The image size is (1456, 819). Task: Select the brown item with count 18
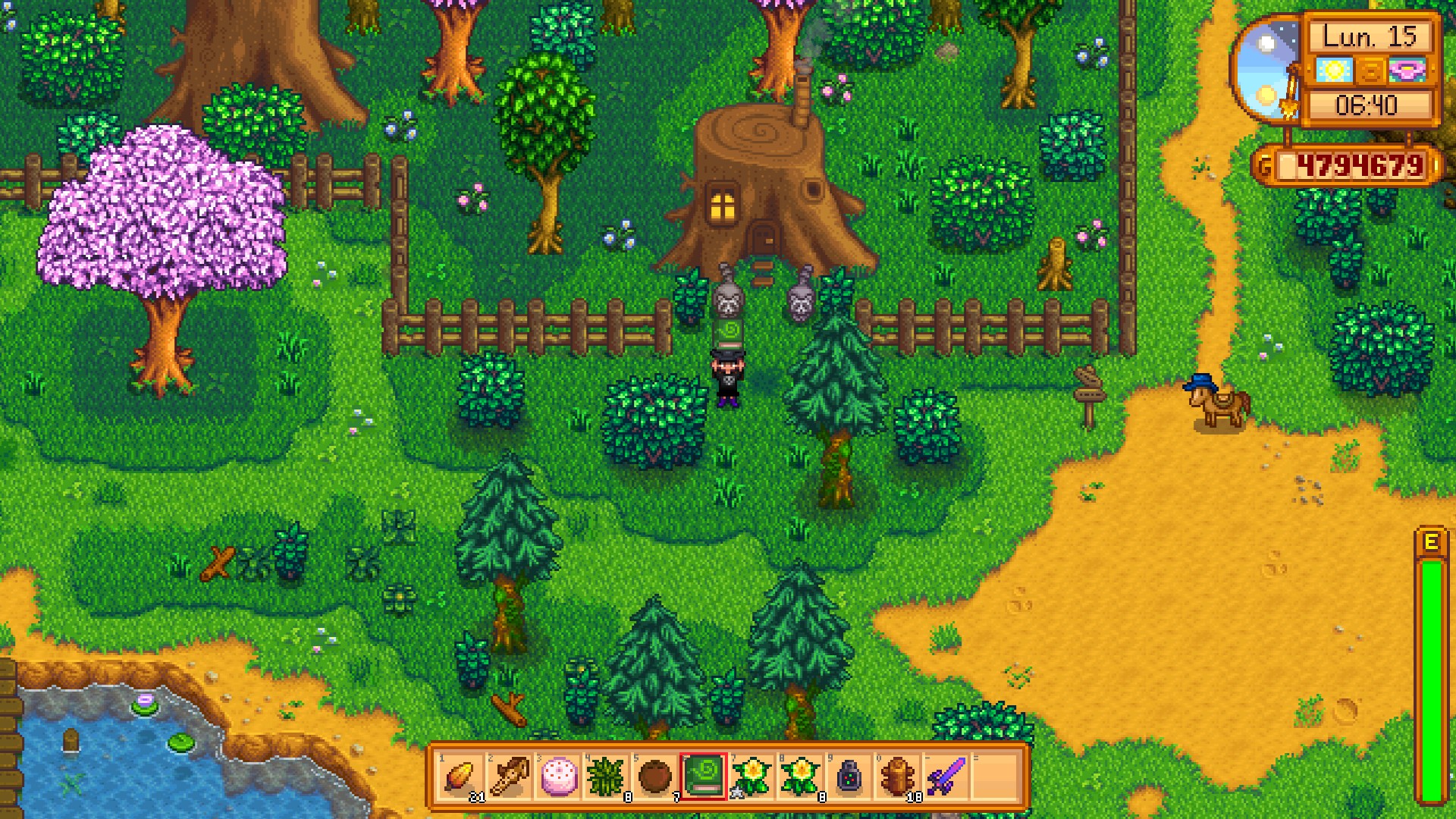(x=897, y=777)
